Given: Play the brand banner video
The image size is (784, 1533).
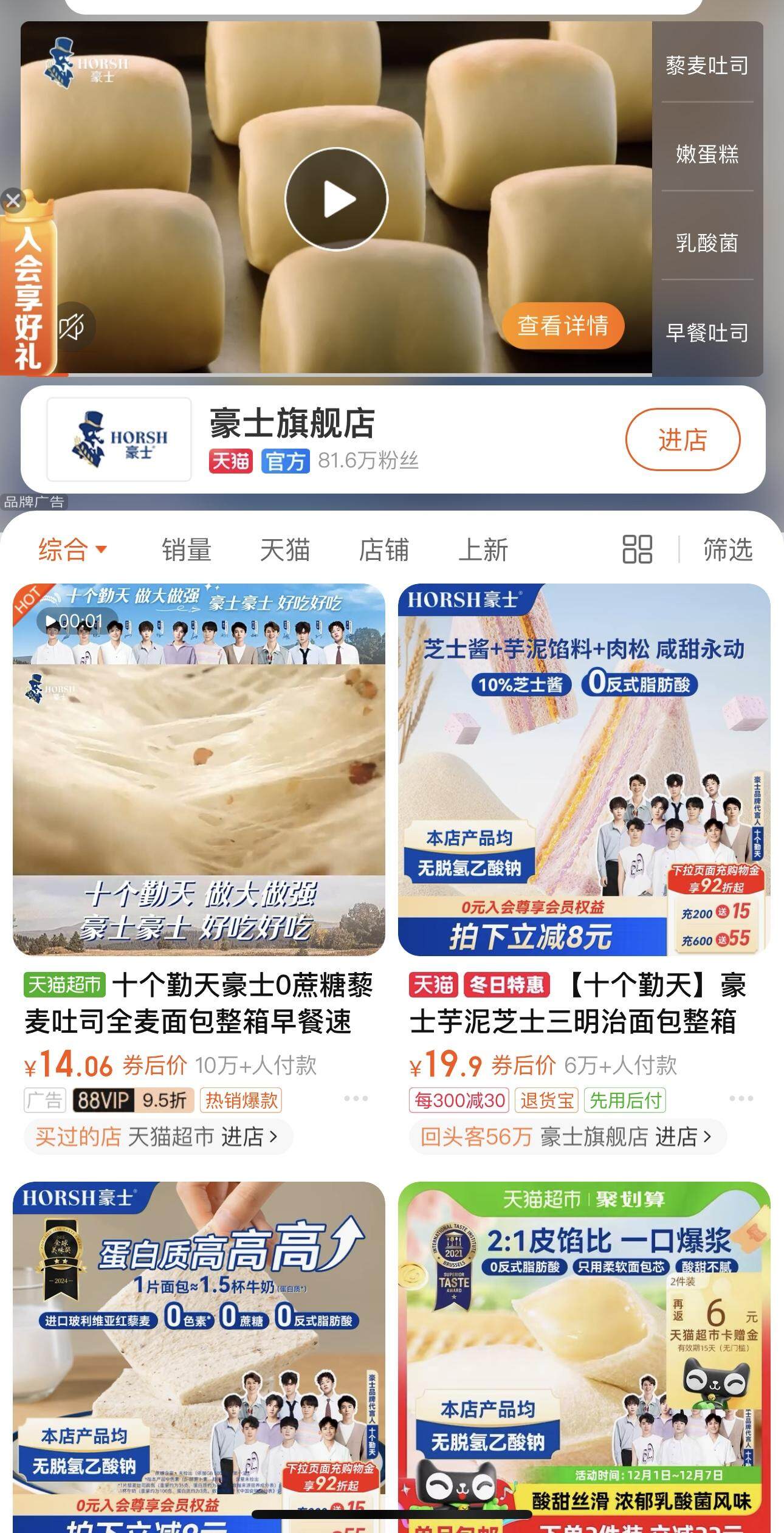Looking at the screenshot, I should (336, 199).
